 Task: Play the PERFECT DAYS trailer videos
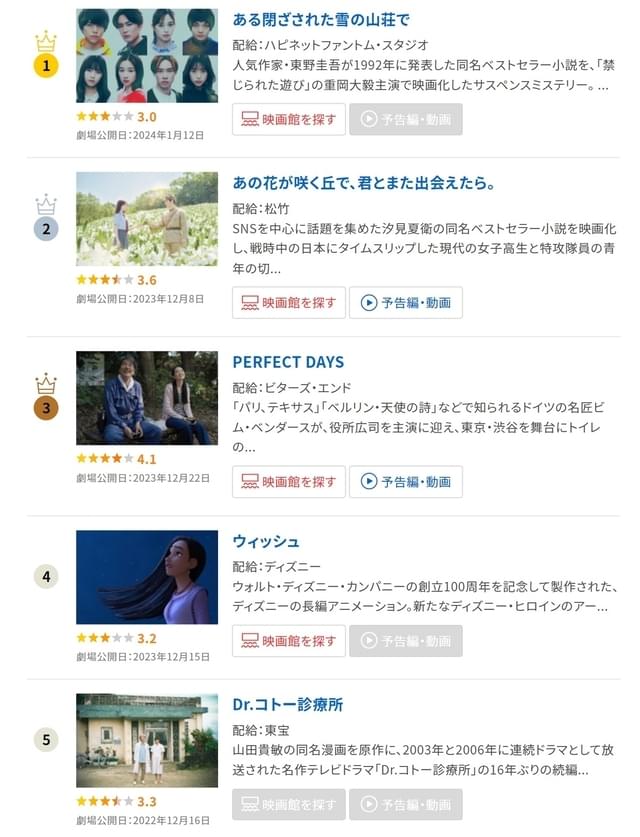tap(406, 482)
